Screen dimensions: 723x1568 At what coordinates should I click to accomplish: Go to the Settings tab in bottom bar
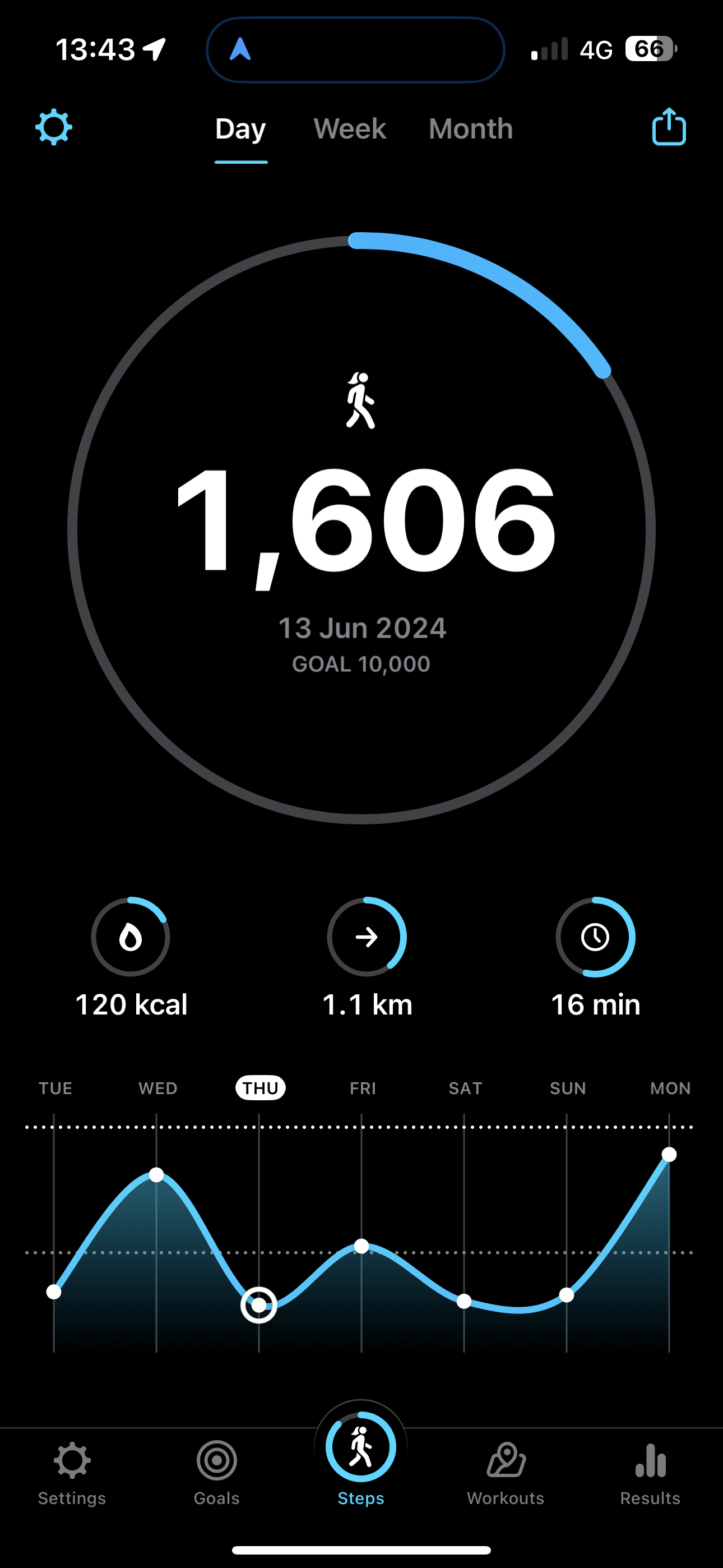[72, 1473]
